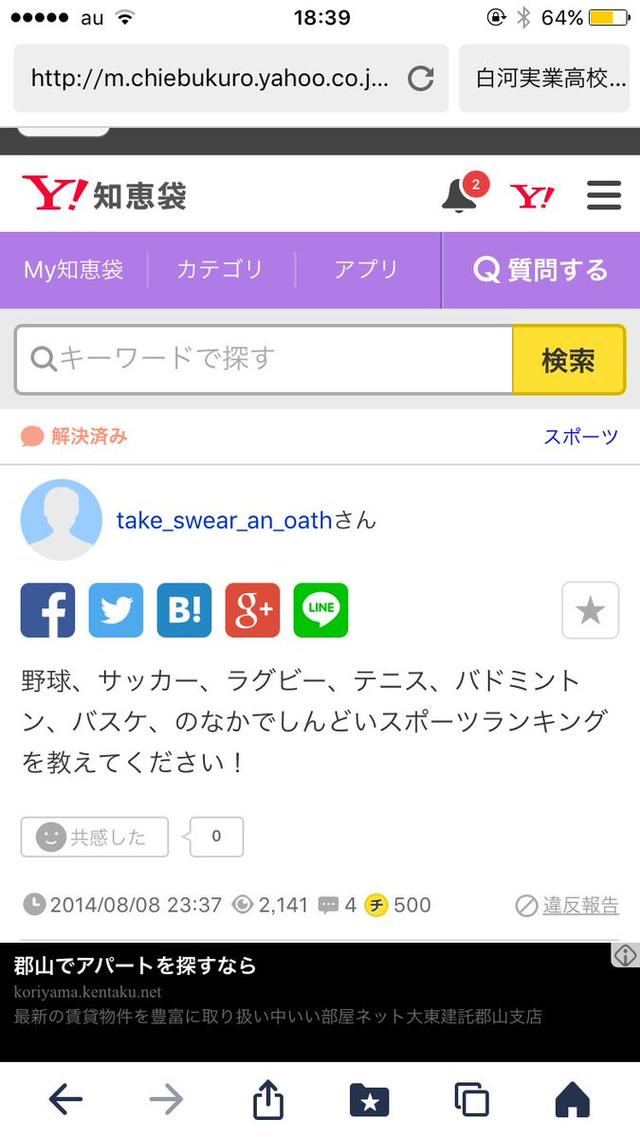Send the question via LINE

[x=320, y=610]
